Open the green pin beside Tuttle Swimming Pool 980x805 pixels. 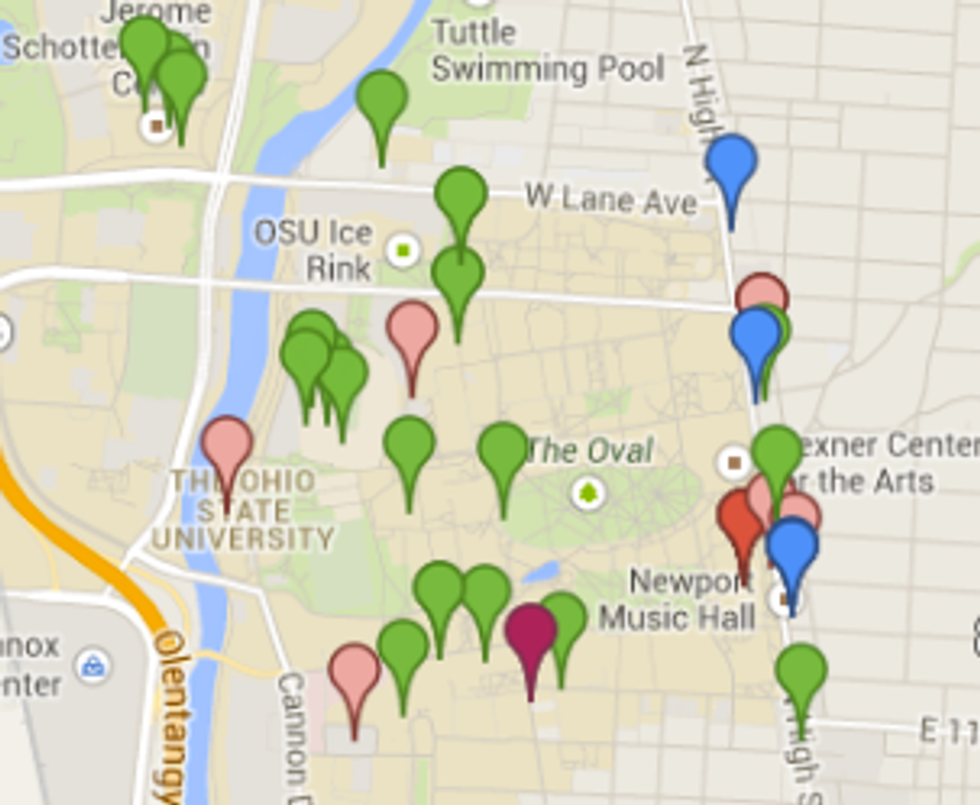tap(382, 100)
